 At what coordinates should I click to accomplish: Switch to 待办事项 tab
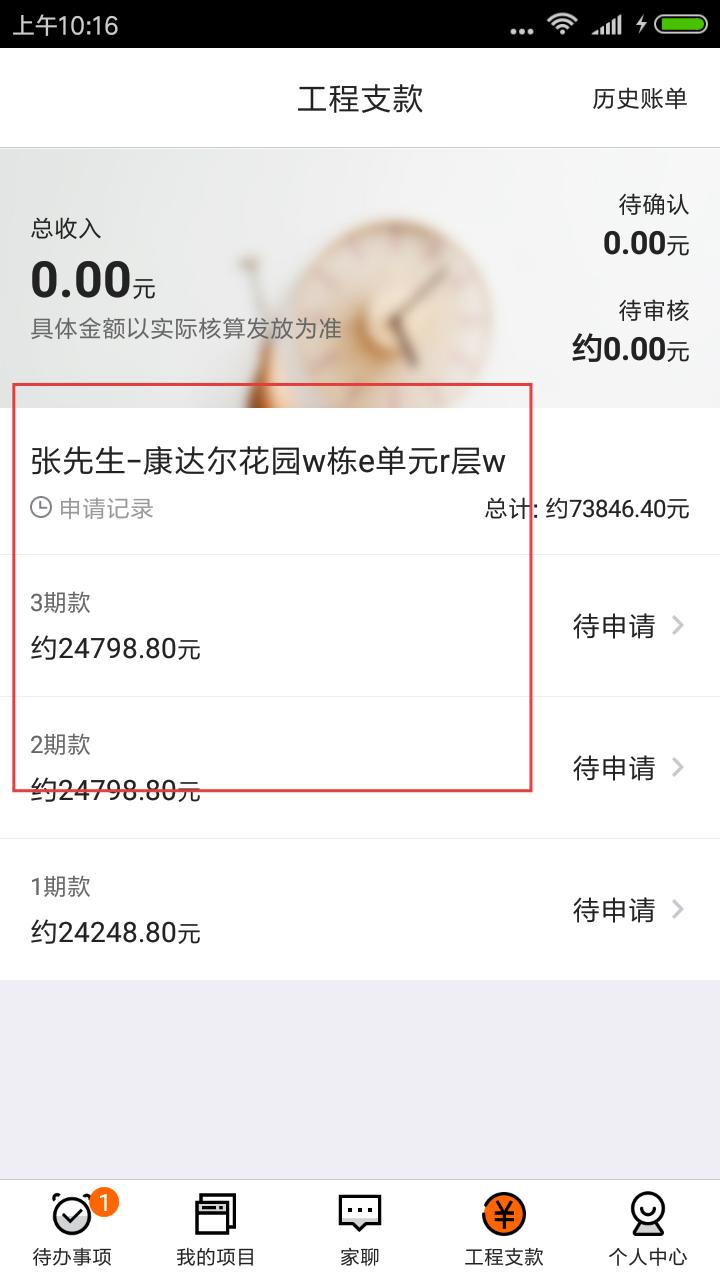tap(72, 1230)
